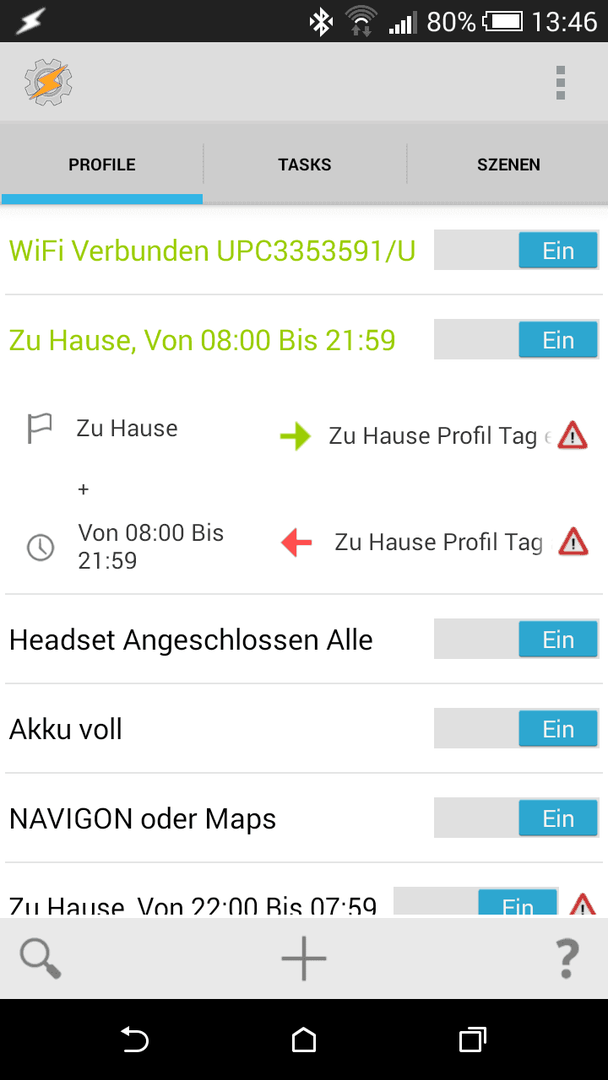This screenshot has height=1080, width=608.
Task: Turn off the Akku voll profile
Action: pos(516,729)
